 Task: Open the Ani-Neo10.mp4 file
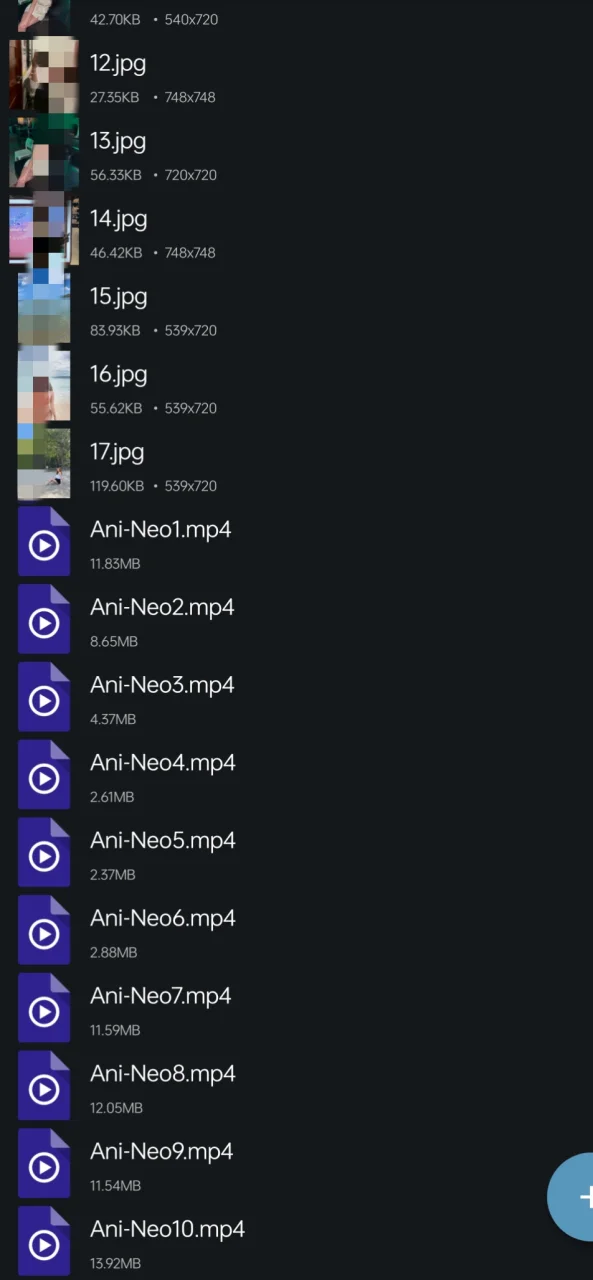pyautogui.click(x=296, y=1244)
